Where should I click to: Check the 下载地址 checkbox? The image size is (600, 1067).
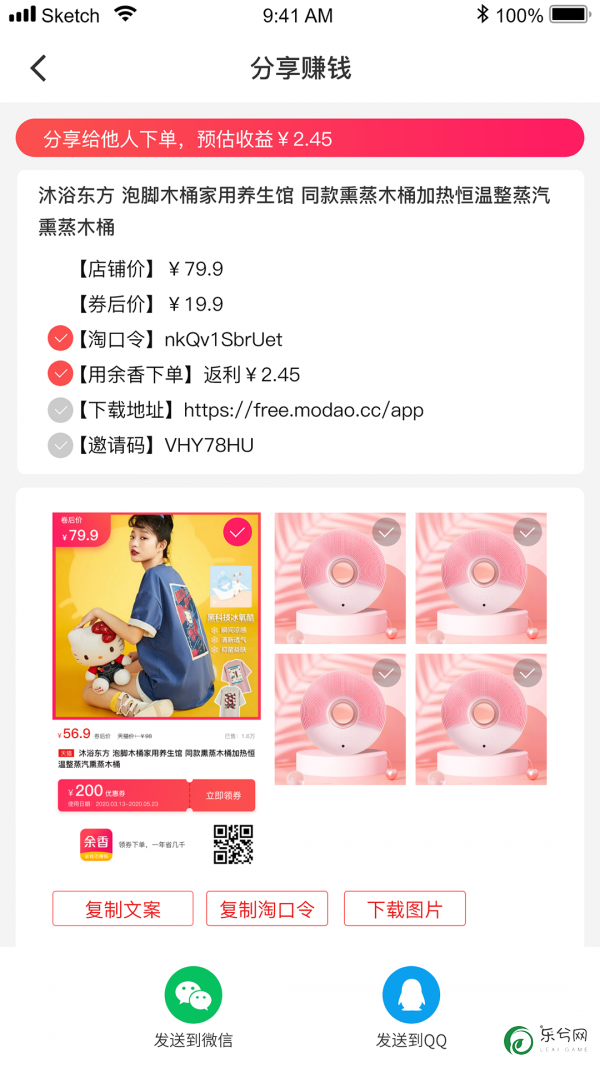click(60, 410)
